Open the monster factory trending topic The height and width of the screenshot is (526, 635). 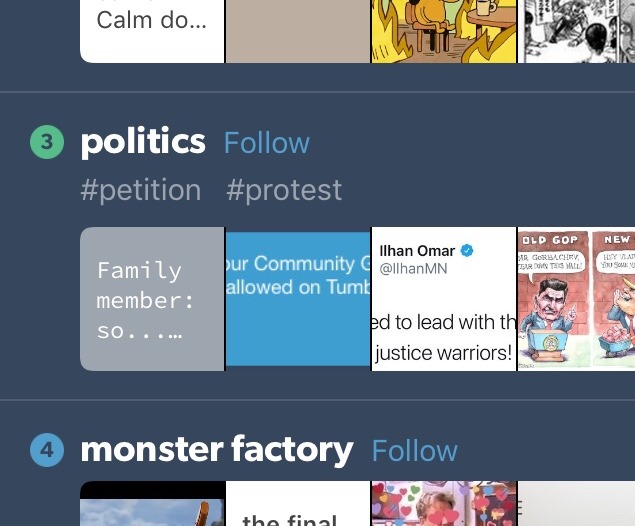[217, 450]
